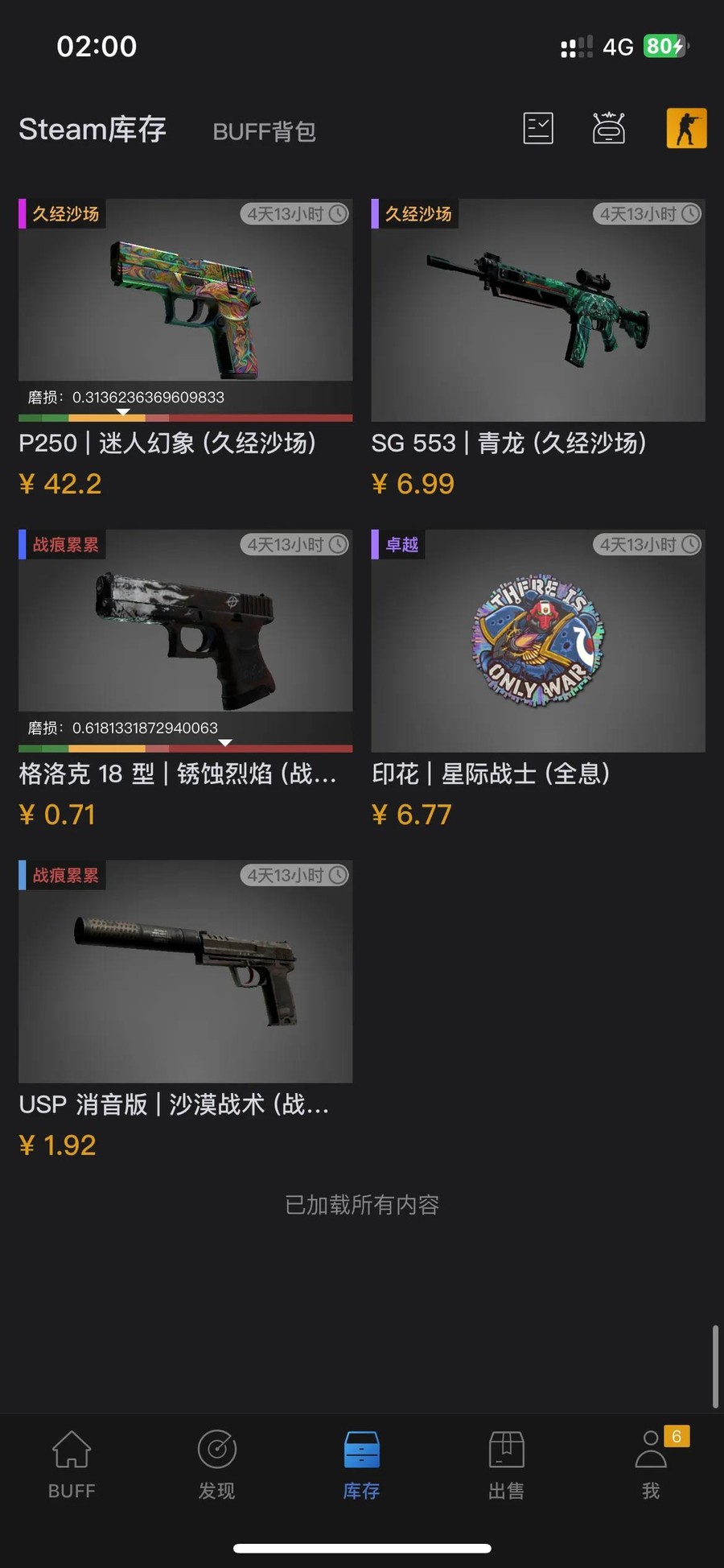Open the 我 profile tab

(652, 1465)
